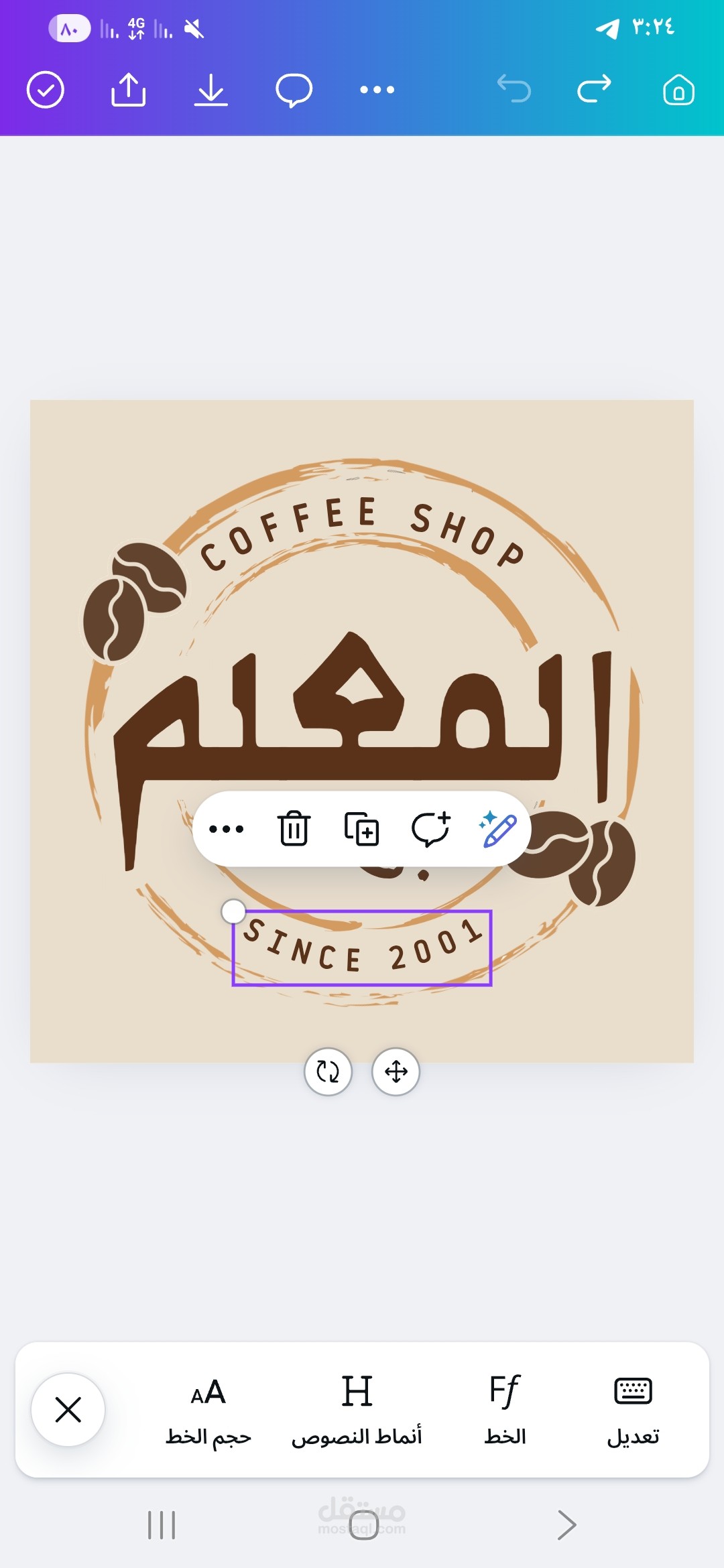Undo the last action
Image resolution: width=724 pixels, height=1568 pixels.
click(514, 88)
